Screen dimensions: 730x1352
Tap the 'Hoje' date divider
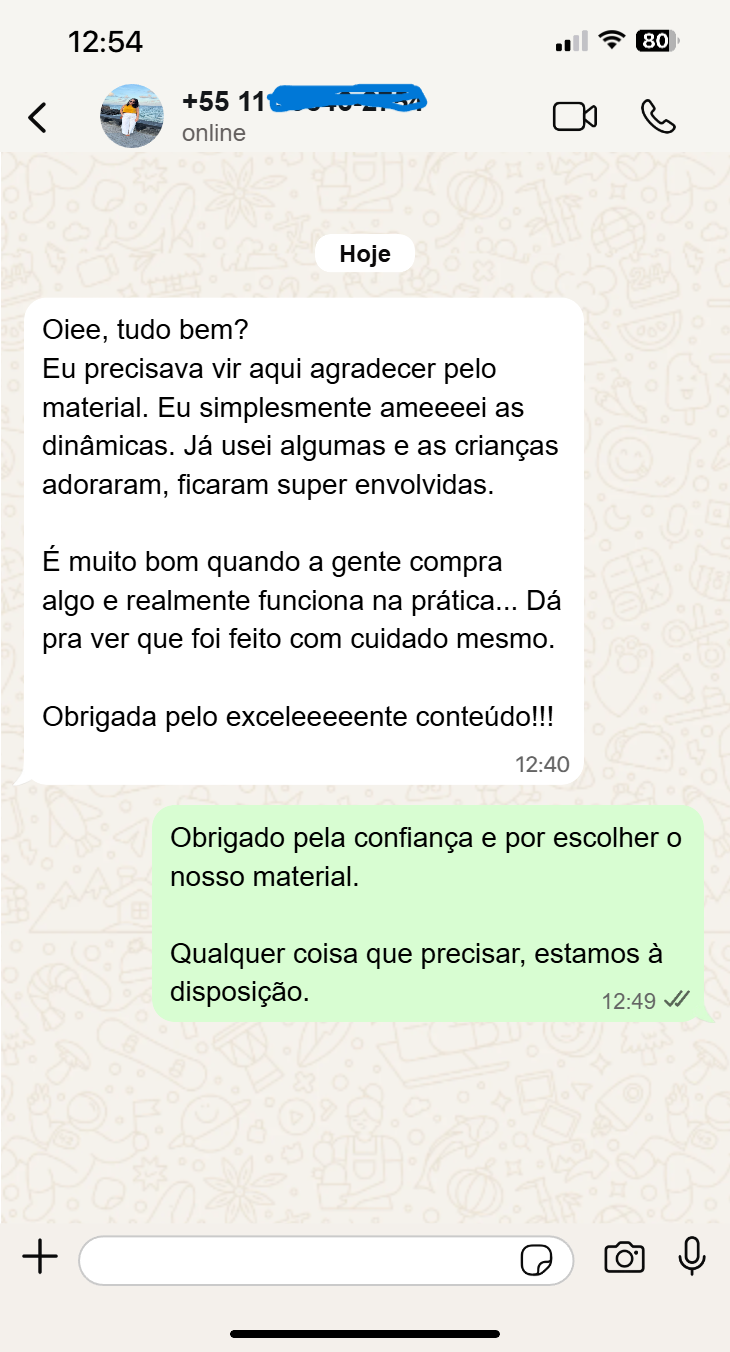[365, 253]
